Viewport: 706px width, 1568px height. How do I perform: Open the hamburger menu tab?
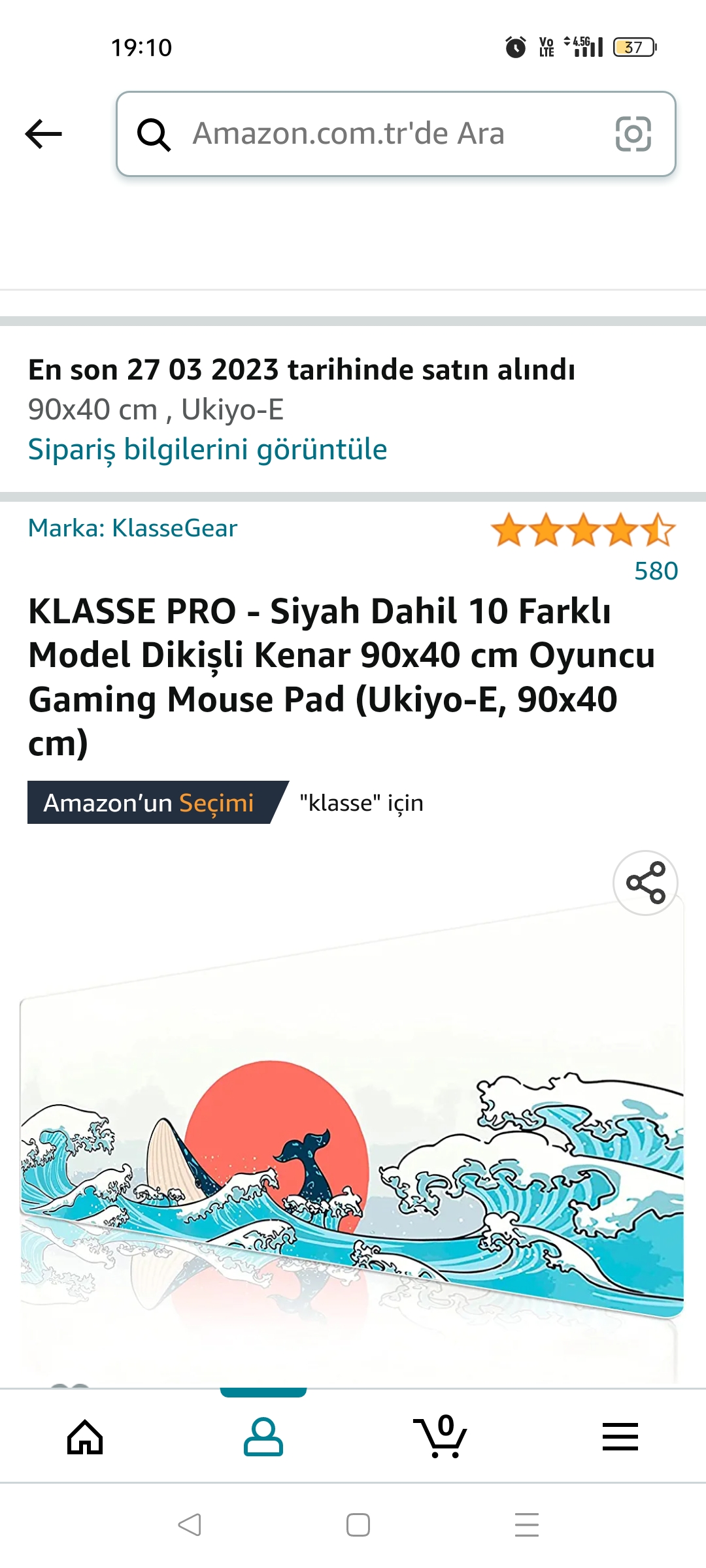click(x=620, y=1437)
